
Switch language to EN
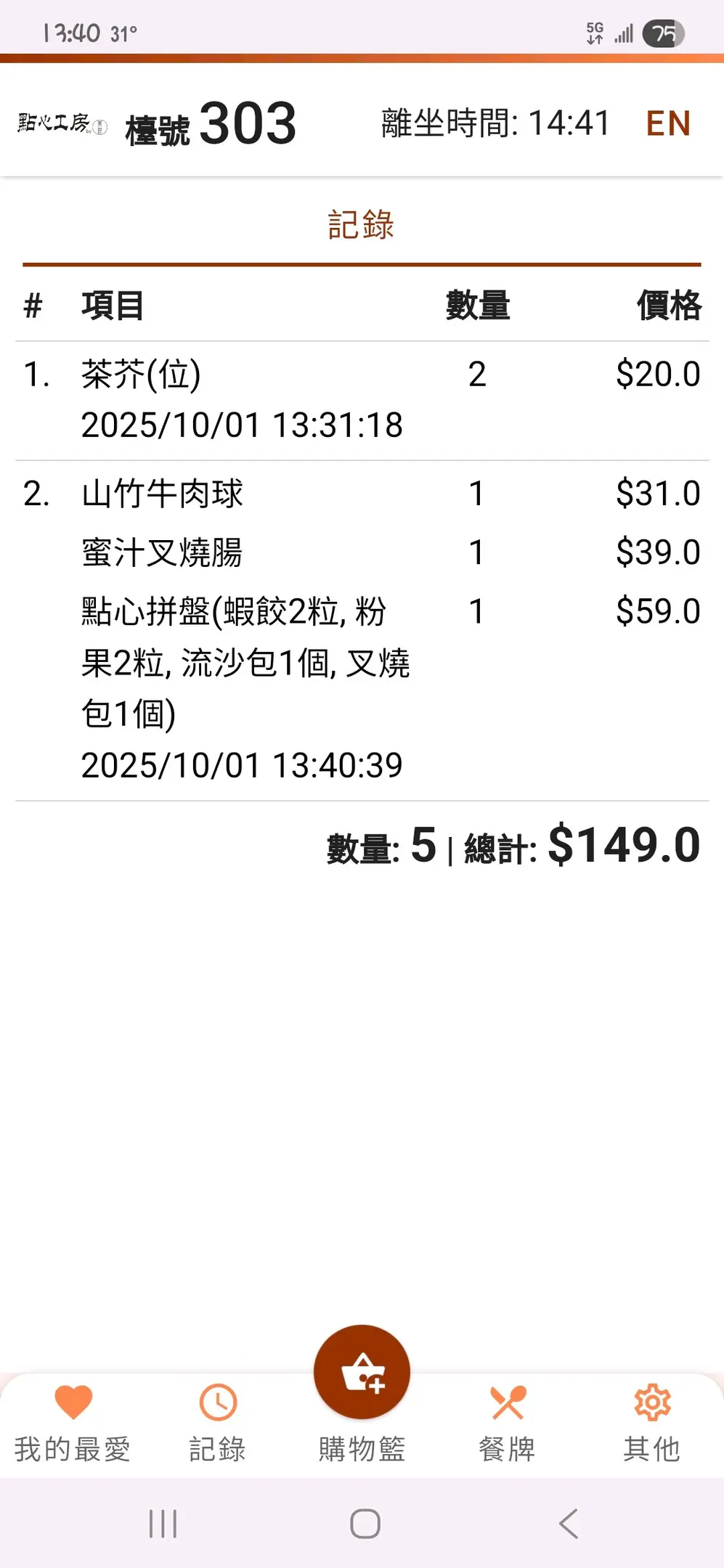point(667,123)
